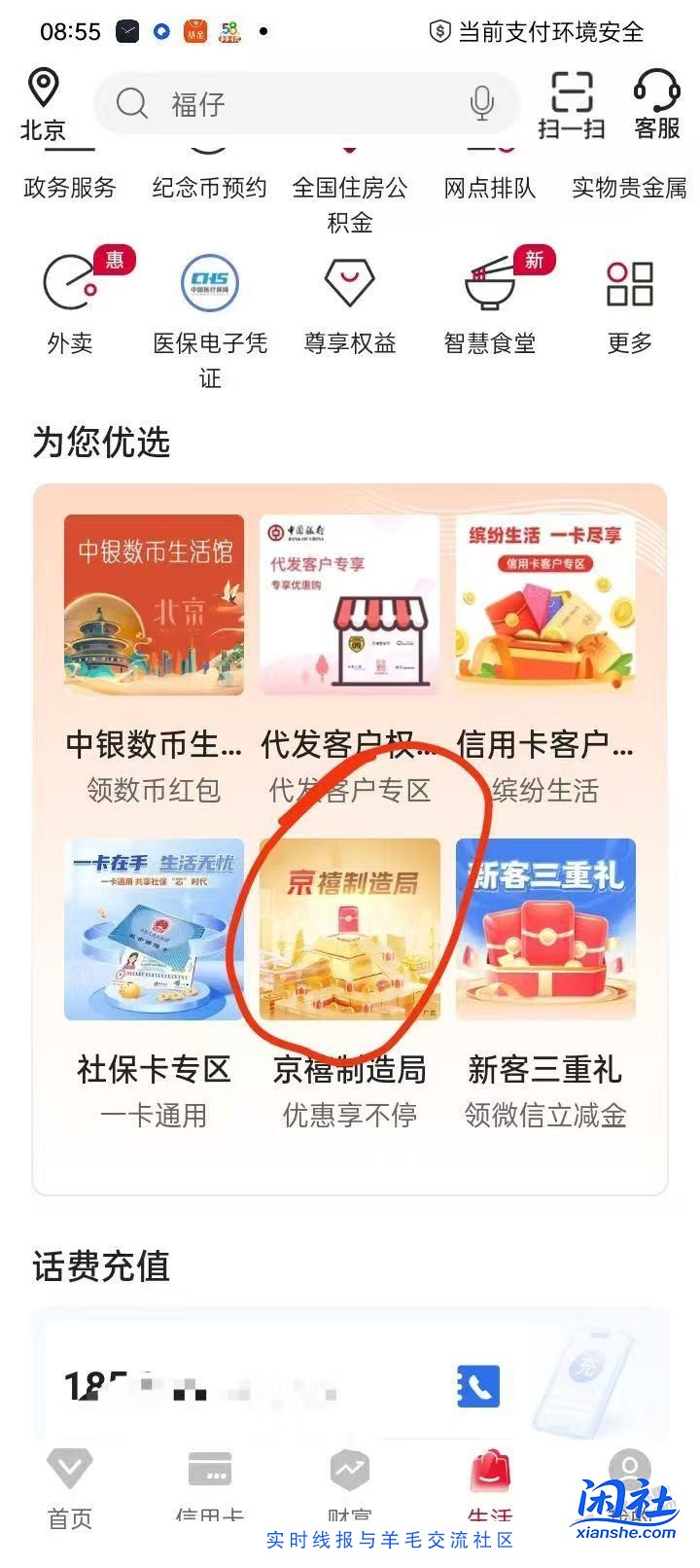
Task: Open 智慧食堂 smart canteen
Action: [488, 292]
